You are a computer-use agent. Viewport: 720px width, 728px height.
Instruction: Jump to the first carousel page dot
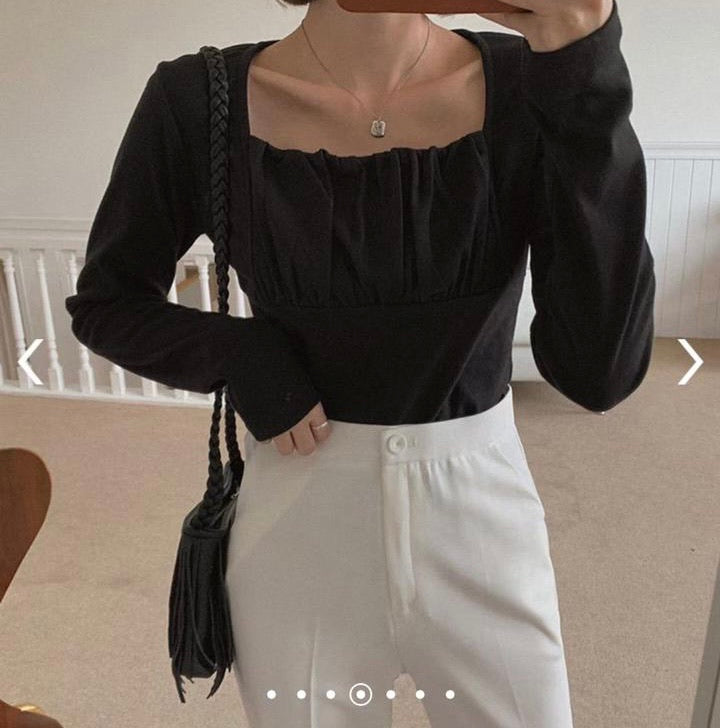(271, 694)
